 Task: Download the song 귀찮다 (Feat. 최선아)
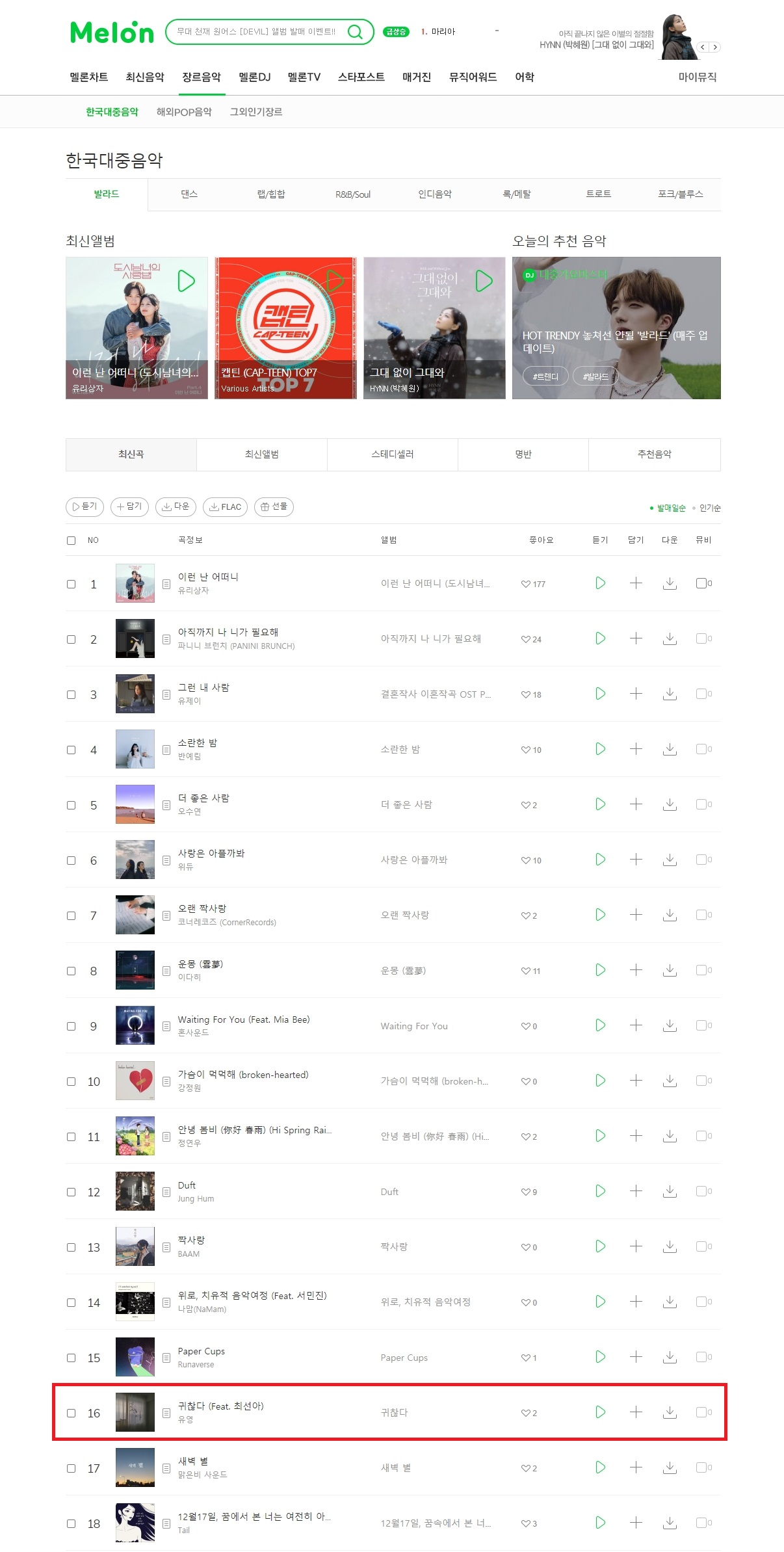670,1412
